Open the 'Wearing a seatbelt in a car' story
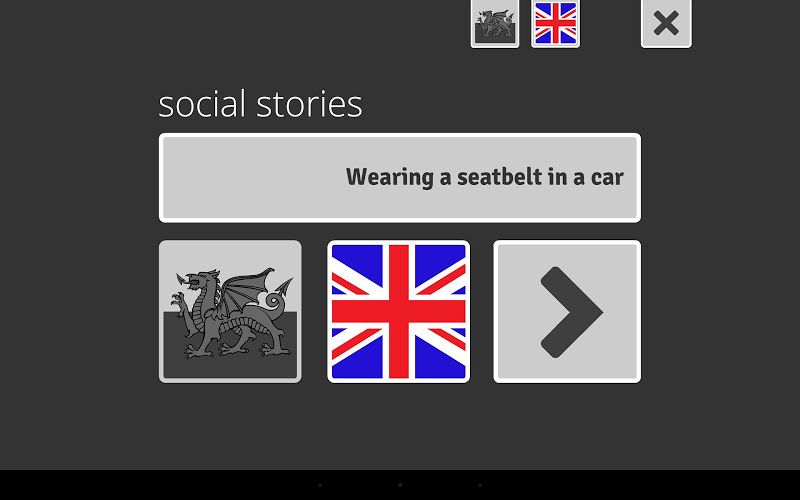The width and height of the screenshot is (800, 500). click(x=399, y=178)
